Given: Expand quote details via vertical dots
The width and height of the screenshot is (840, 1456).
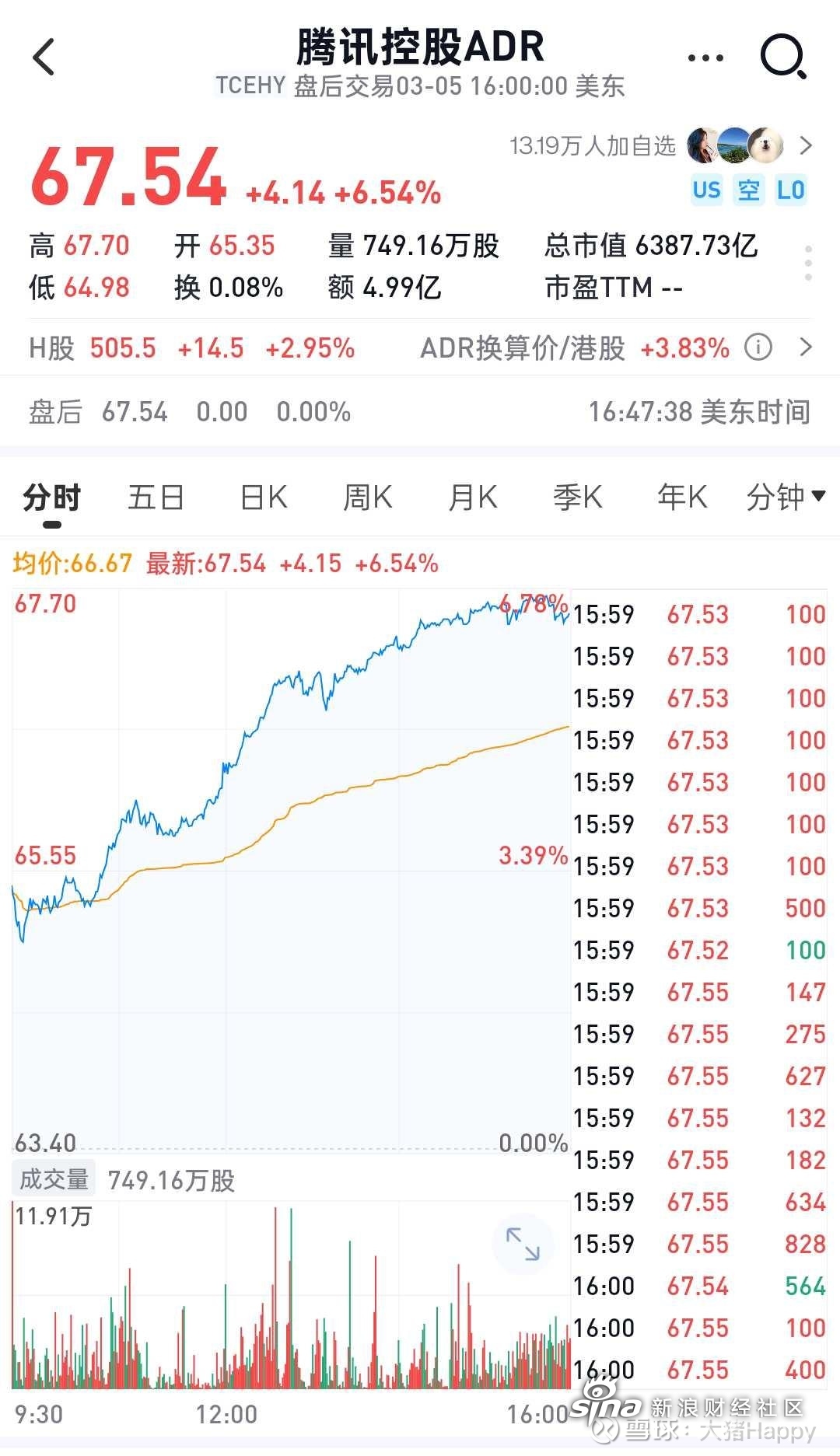Looking at the screenshot, I should (x=809, y=264).
